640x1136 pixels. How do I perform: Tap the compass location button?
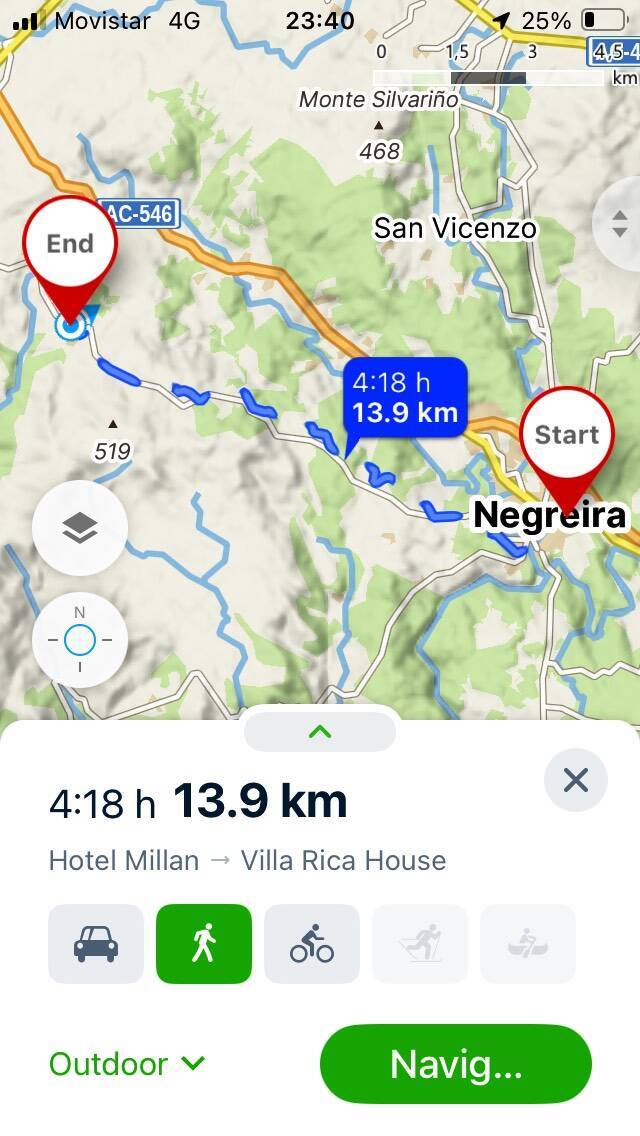click(x=80, y=640)
